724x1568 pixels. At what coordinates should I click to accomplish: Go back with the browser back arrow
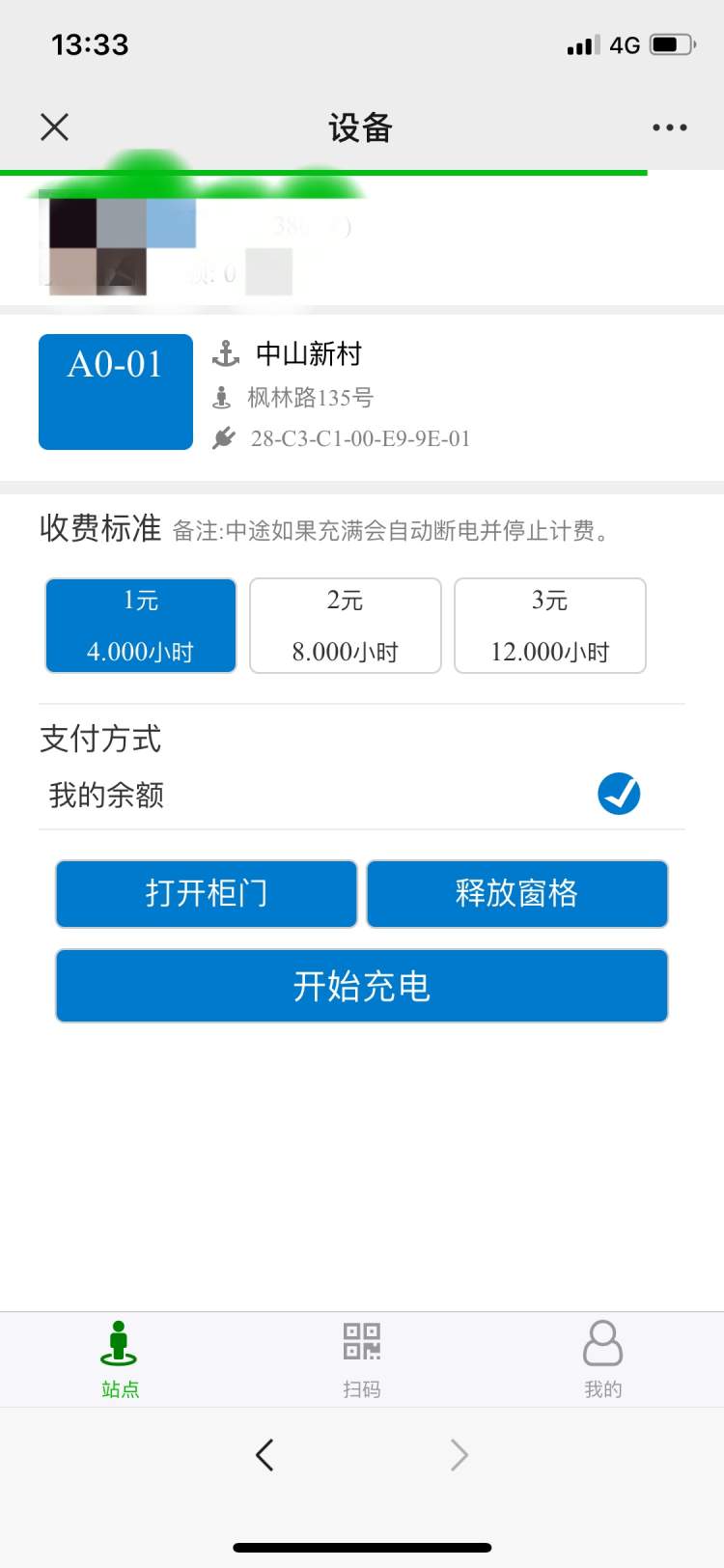click(x=265, y=1454)
